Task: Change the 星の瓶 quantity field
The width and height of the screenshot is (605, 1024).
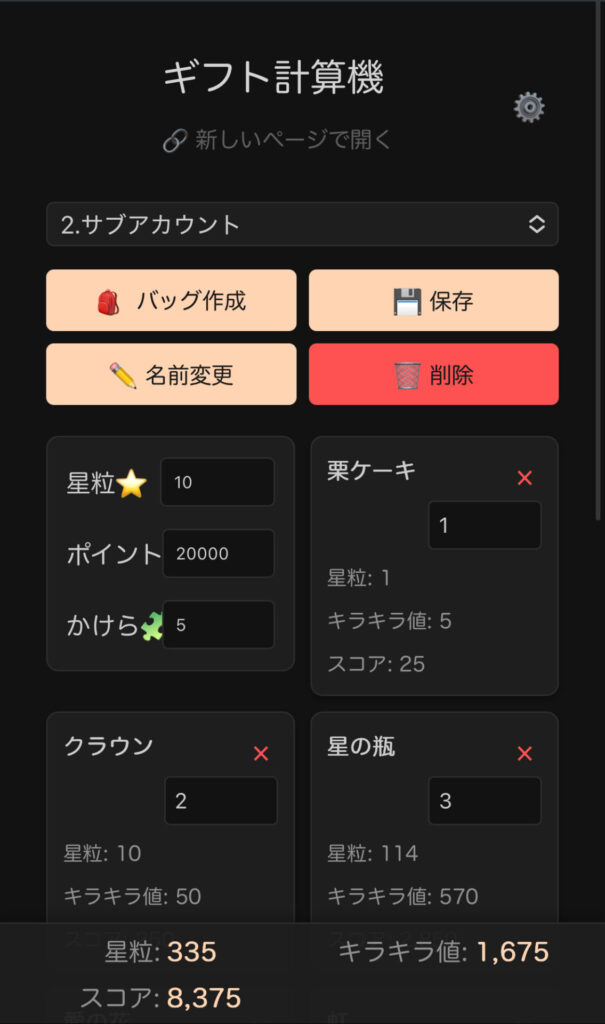Action: tap(485, 801)
